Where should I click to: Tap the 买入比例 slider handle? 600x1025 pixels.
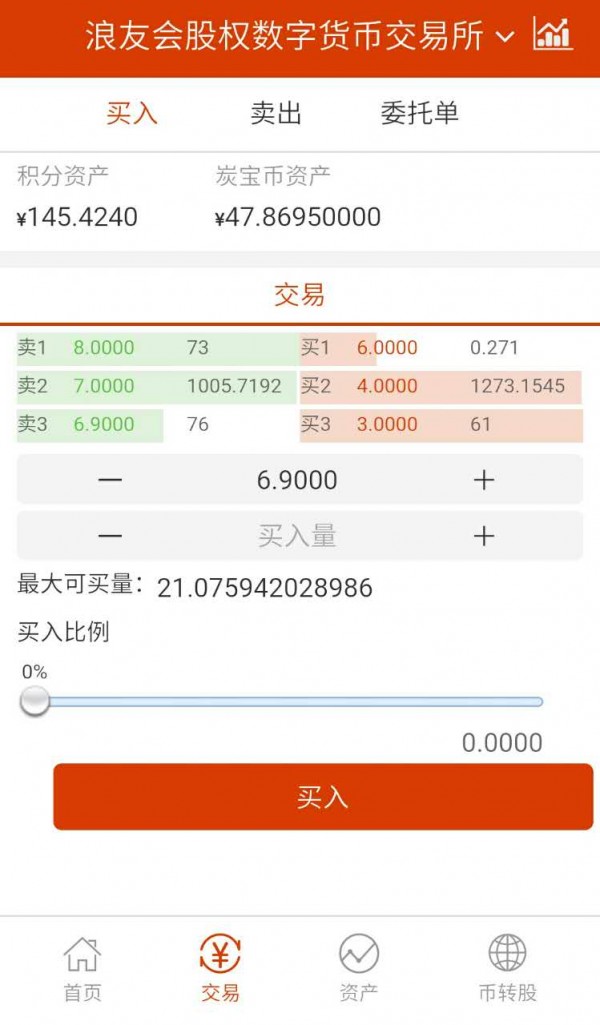(35, 701)
